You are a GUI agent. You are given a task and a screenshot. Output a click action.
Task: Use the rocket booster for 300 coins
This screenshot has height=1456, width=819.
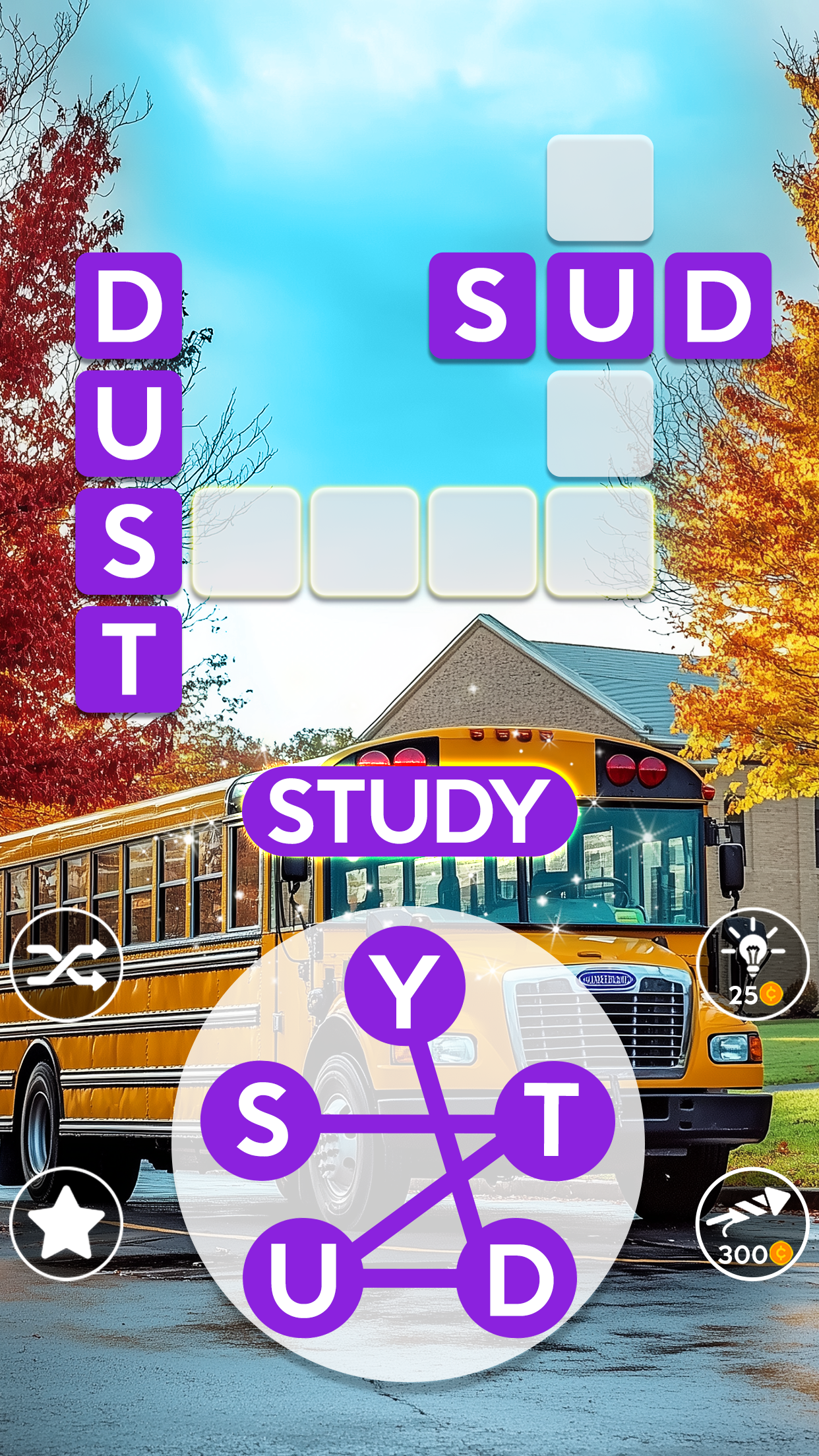(x=752, y=1224)
